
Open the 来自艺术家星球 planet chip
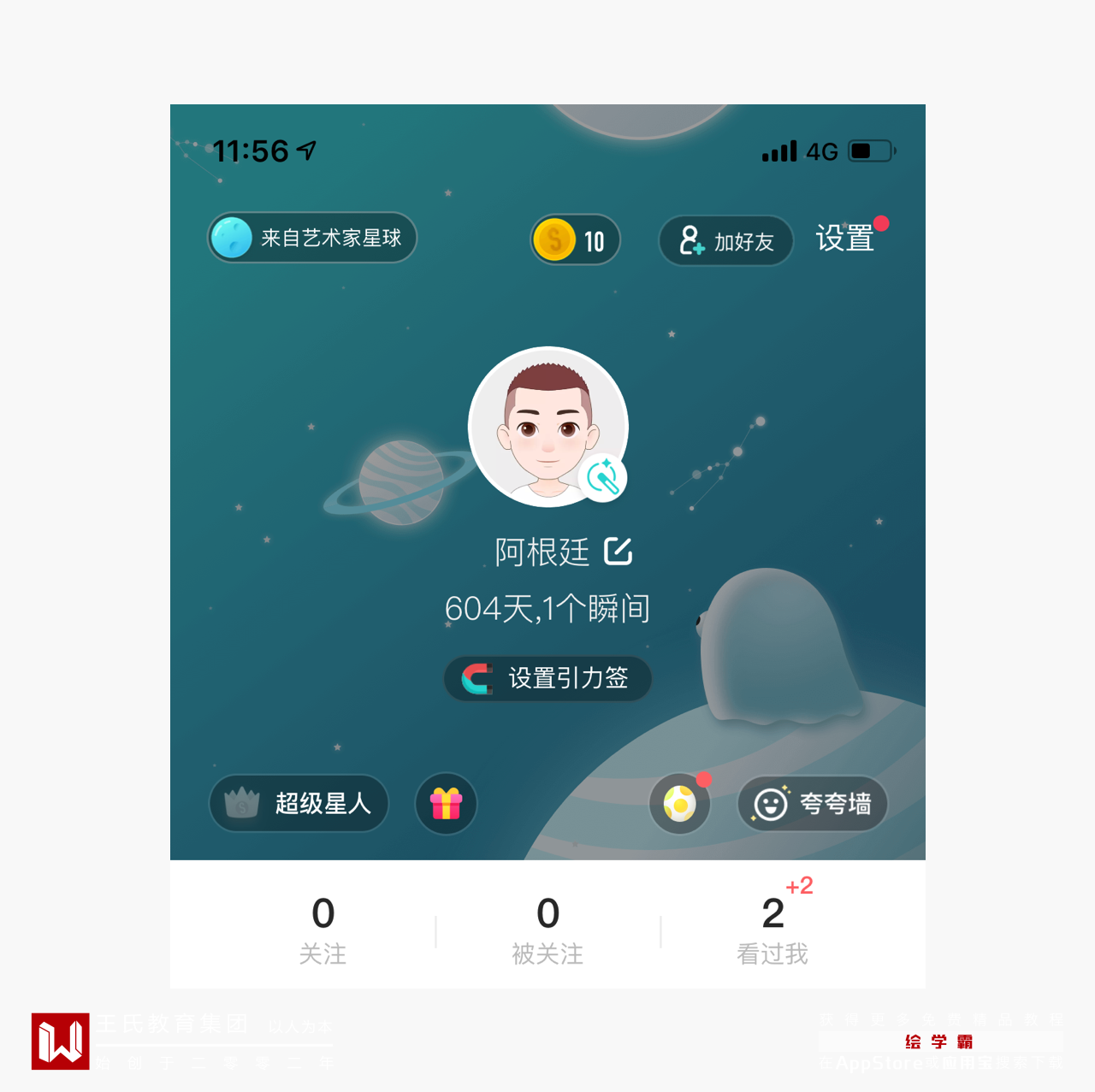click(x=312, y=238)
